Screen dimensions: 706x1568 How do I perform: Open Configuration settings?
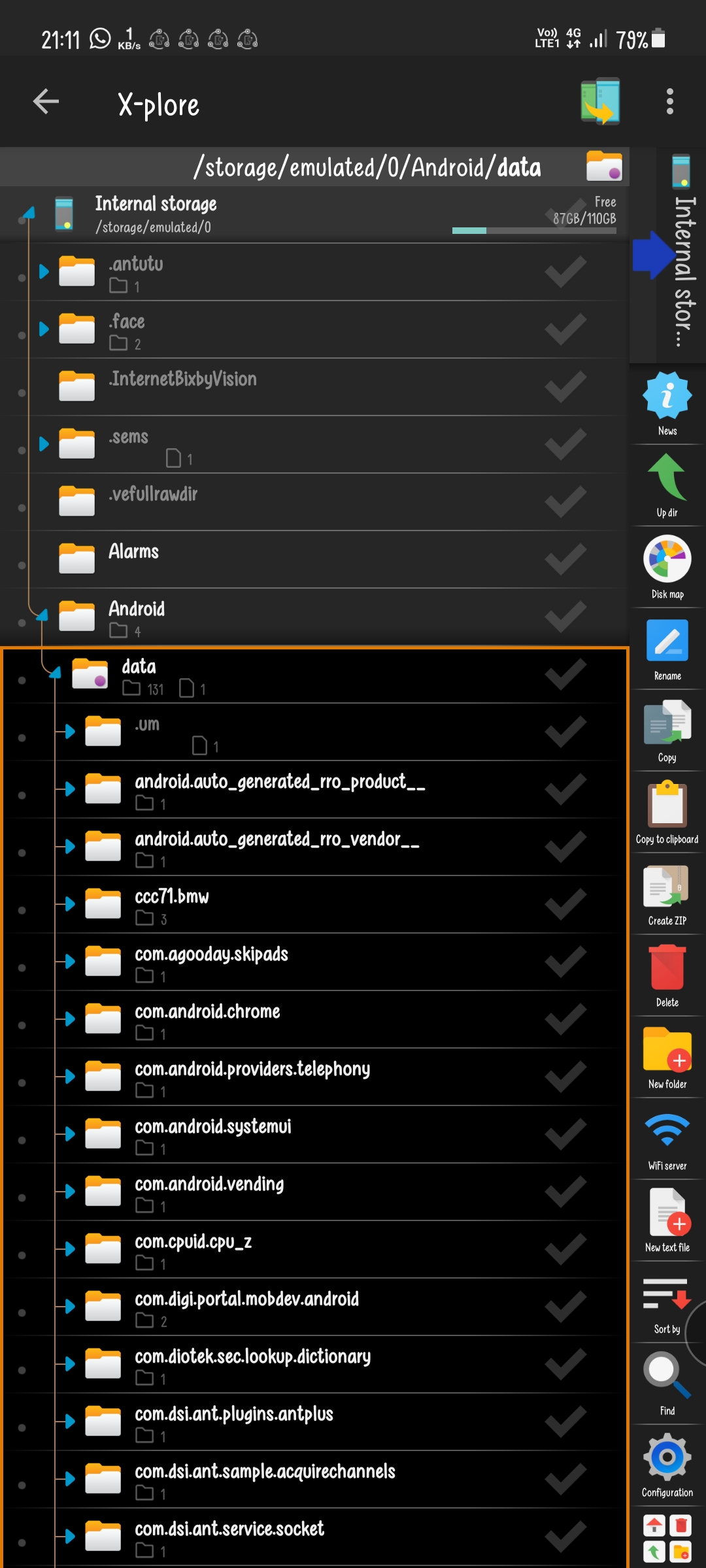click(667, 1465)
